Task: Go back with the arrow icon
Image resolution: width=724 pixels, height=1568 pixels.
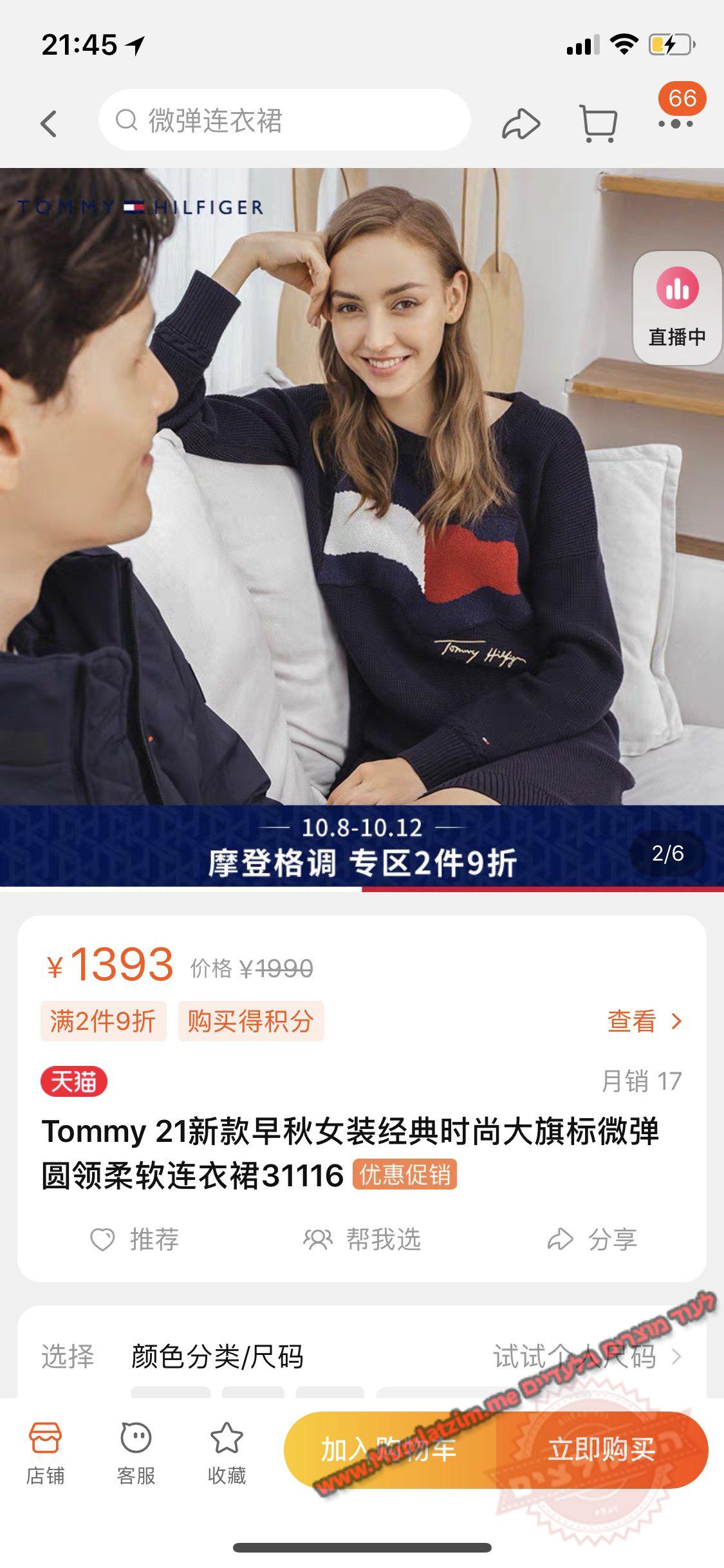Action: point(49,122)
